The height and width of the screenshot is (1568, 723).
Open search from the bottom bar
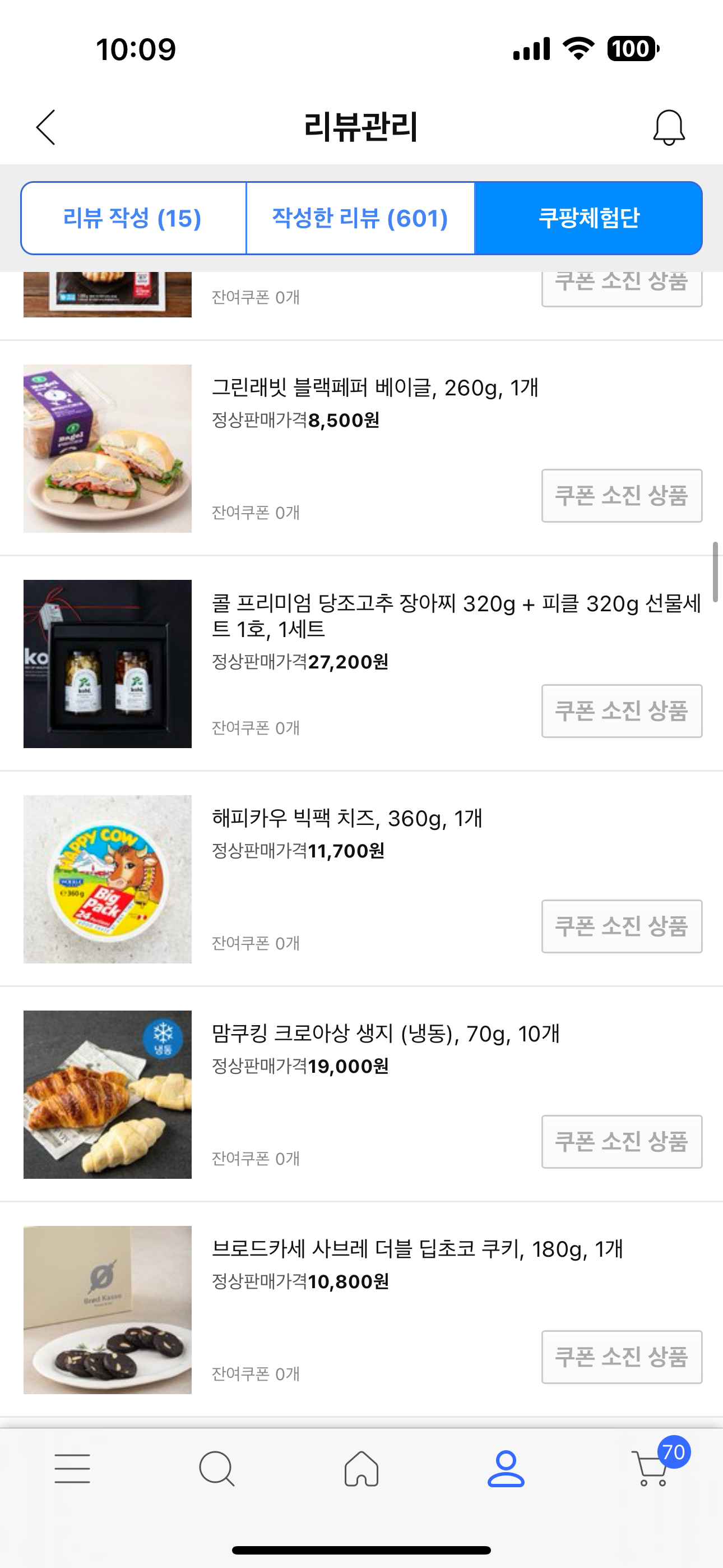click(217, 1469)
